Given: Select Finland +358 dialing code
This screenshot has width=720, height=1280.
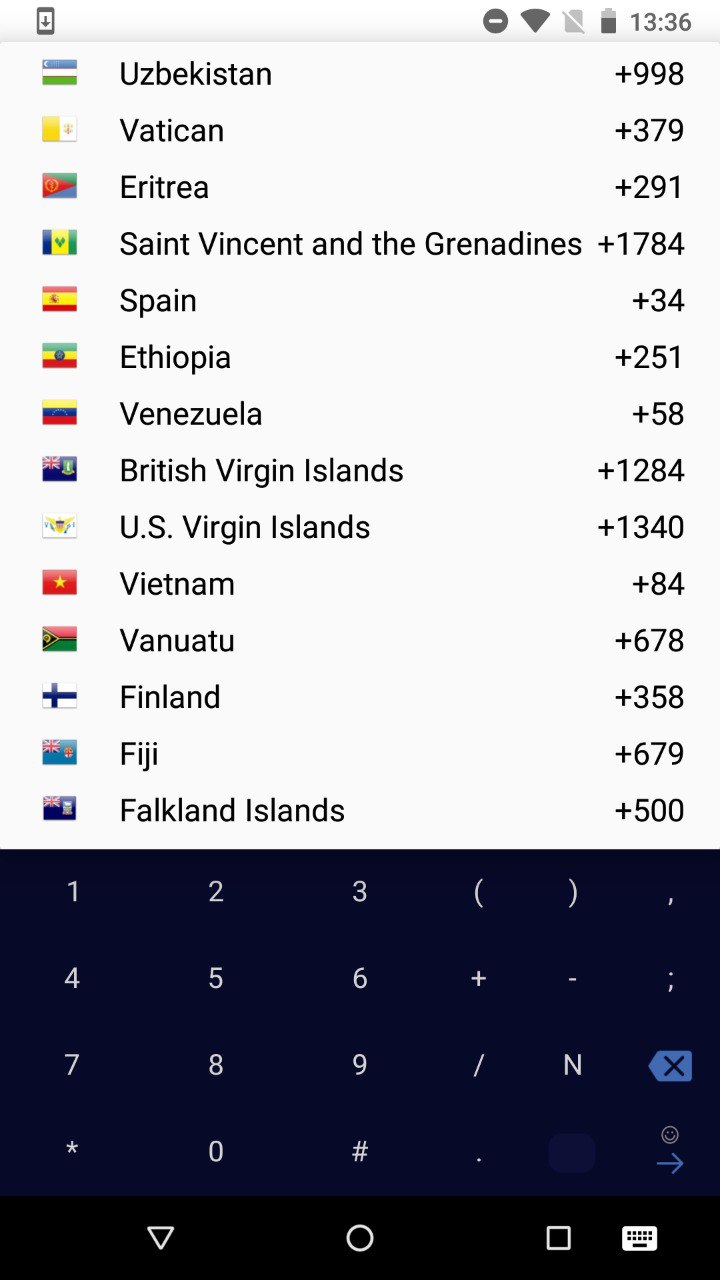Looking at the screenshot, I should [x=360, y=697].
